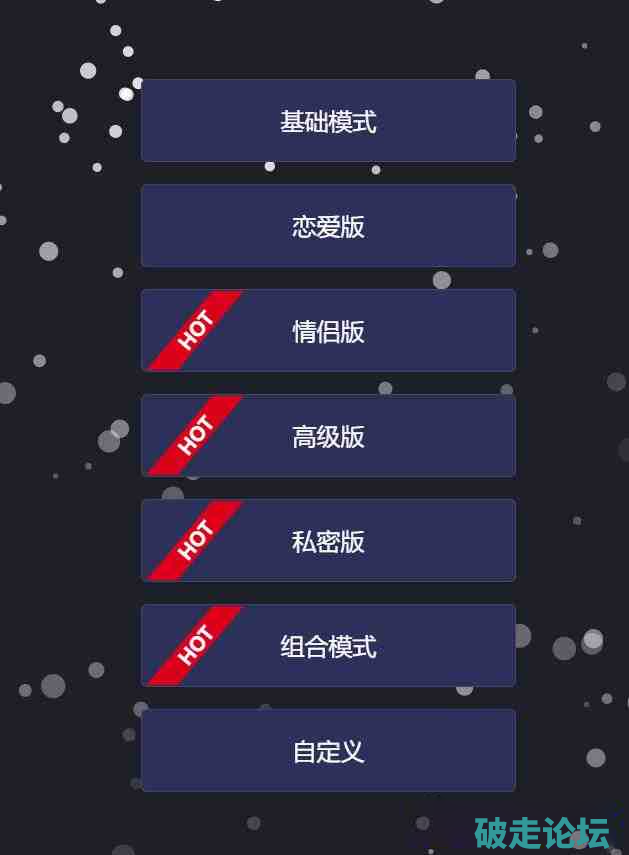Open the 恋爱版 mode
This screenshot has height=855, width=629.
pyautogui.click(x=328, y=226)
